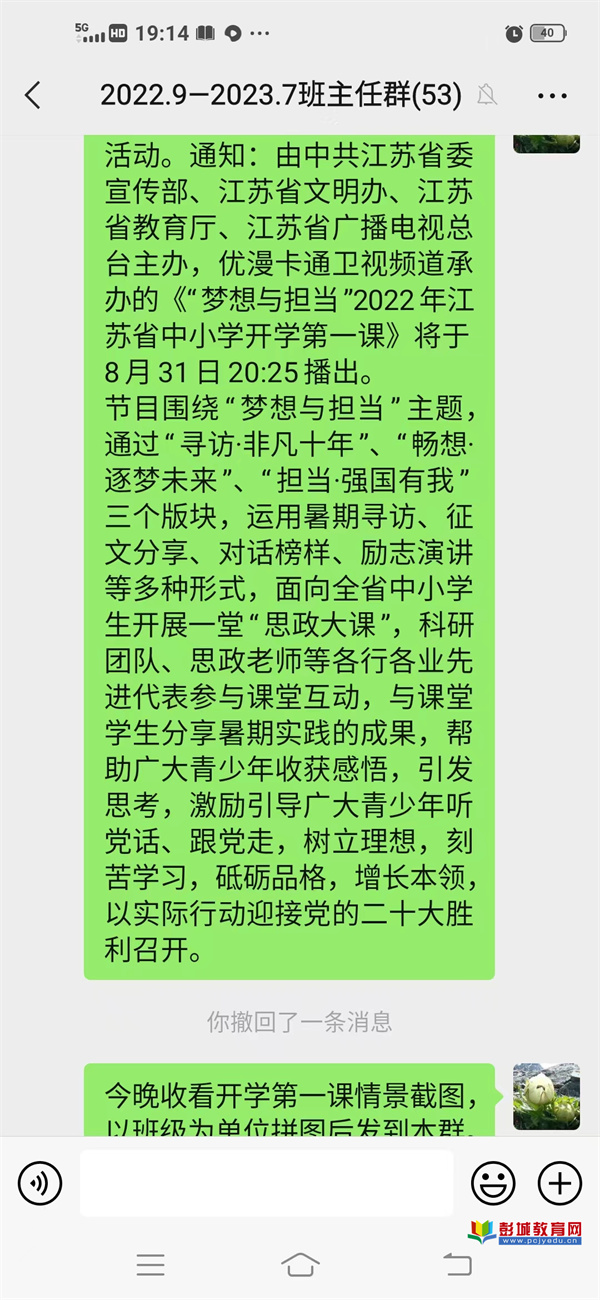Screen dimensions: 600x1300
Task: Open the plus attachments menu
Action: click(560, 1184)
